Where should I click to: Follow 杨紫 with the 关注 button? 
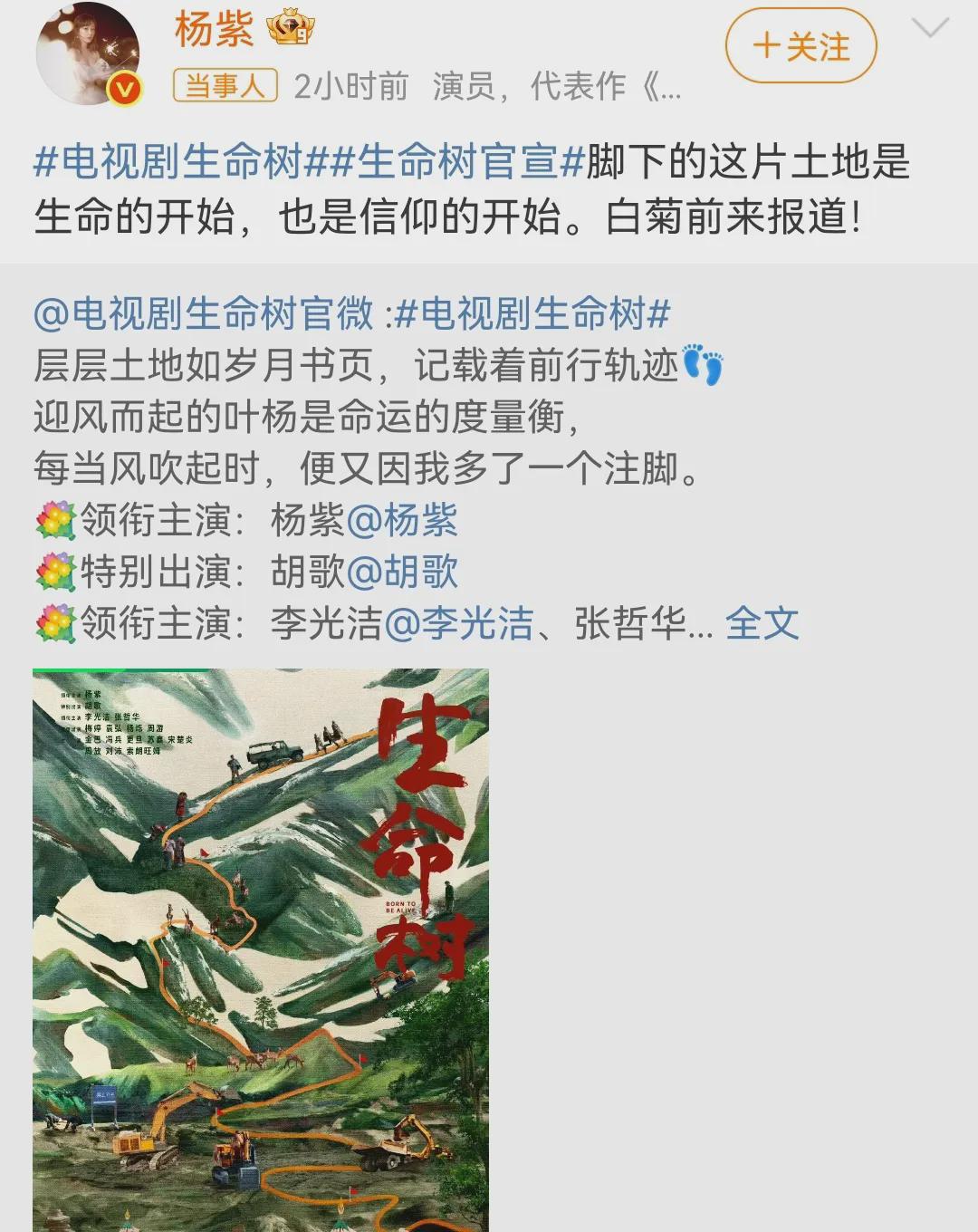click(x=801, y=45)
